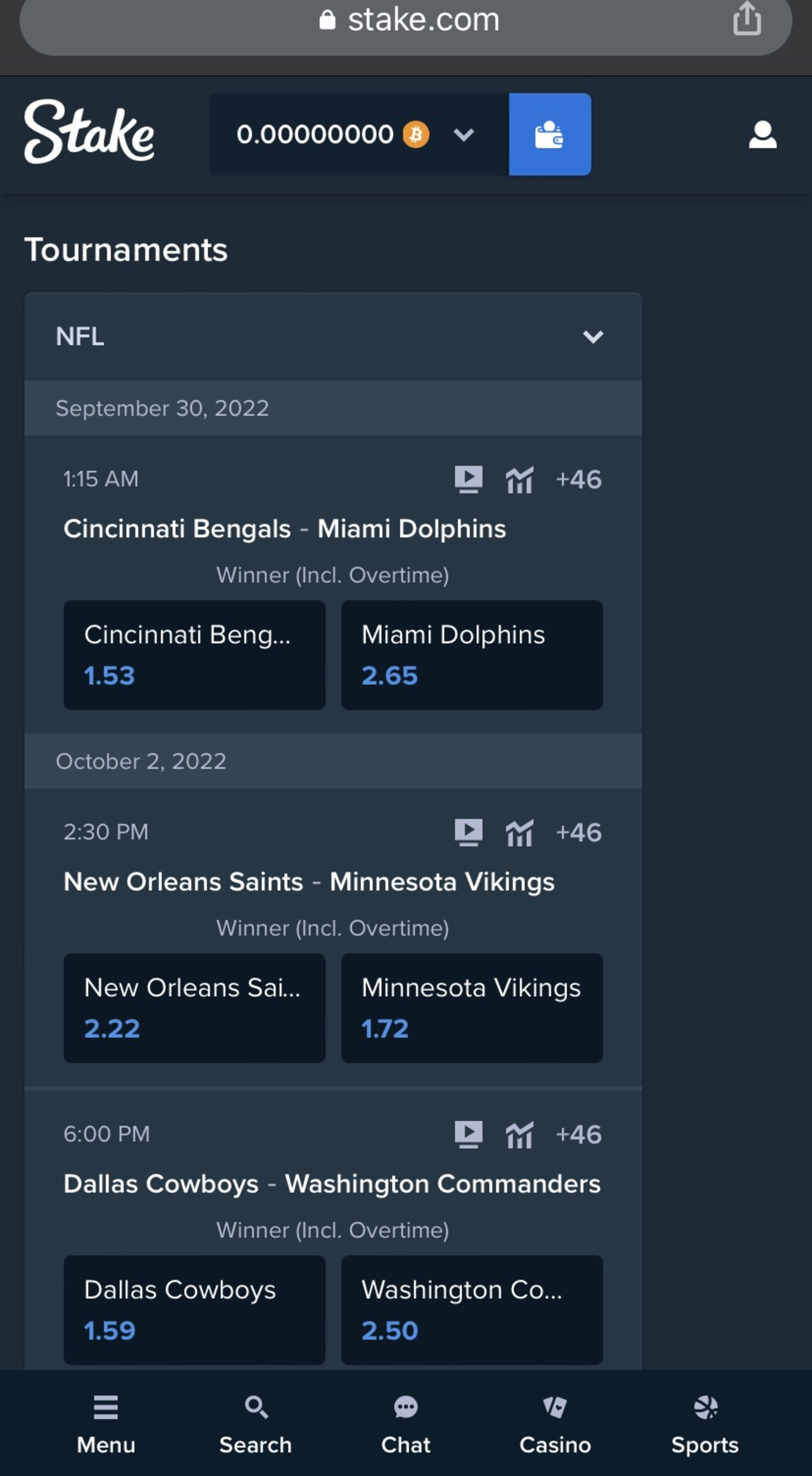Open Cincinnati Bengals - Miami Dolphins match

tap(285, 529)
